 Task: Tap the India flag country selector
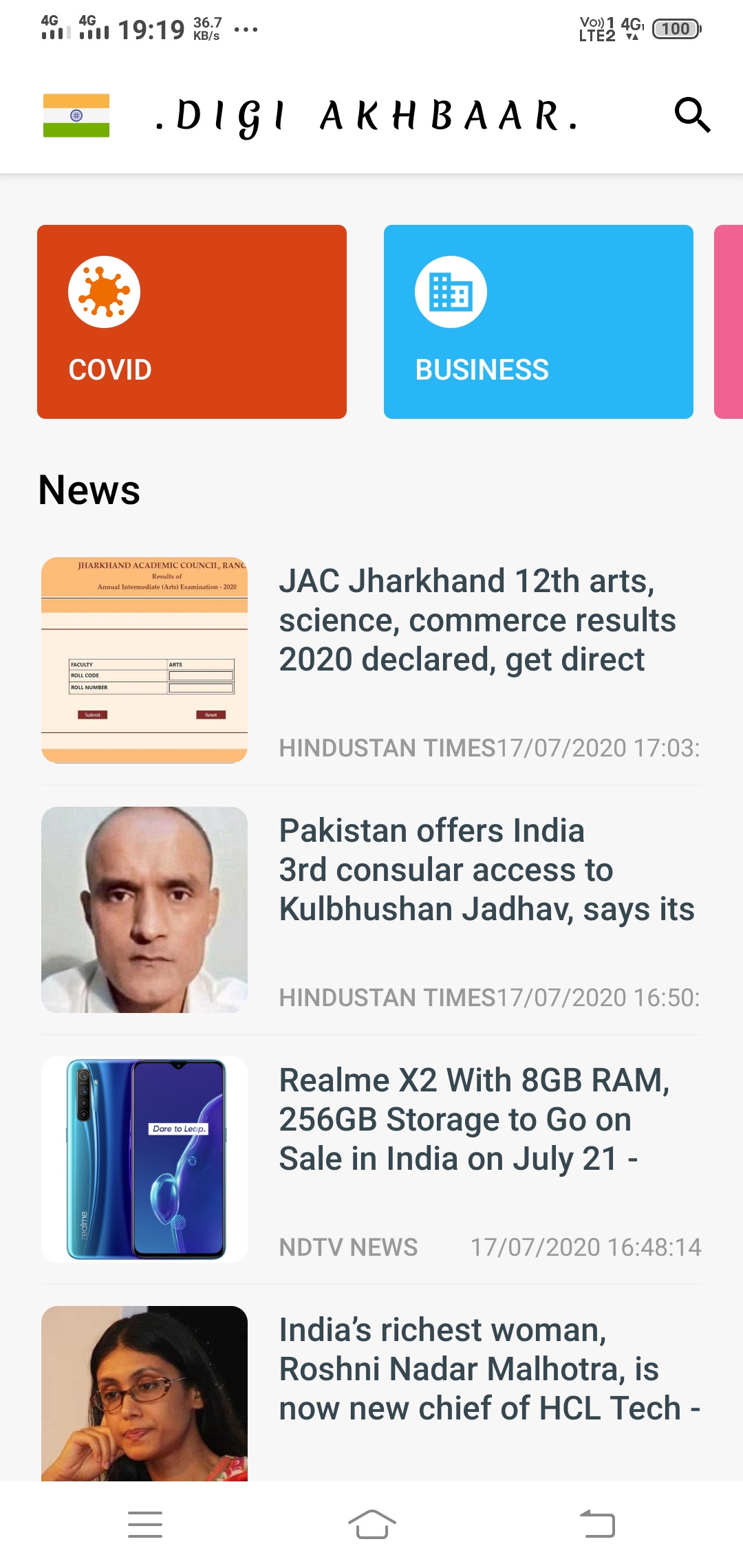coord(76,116)
